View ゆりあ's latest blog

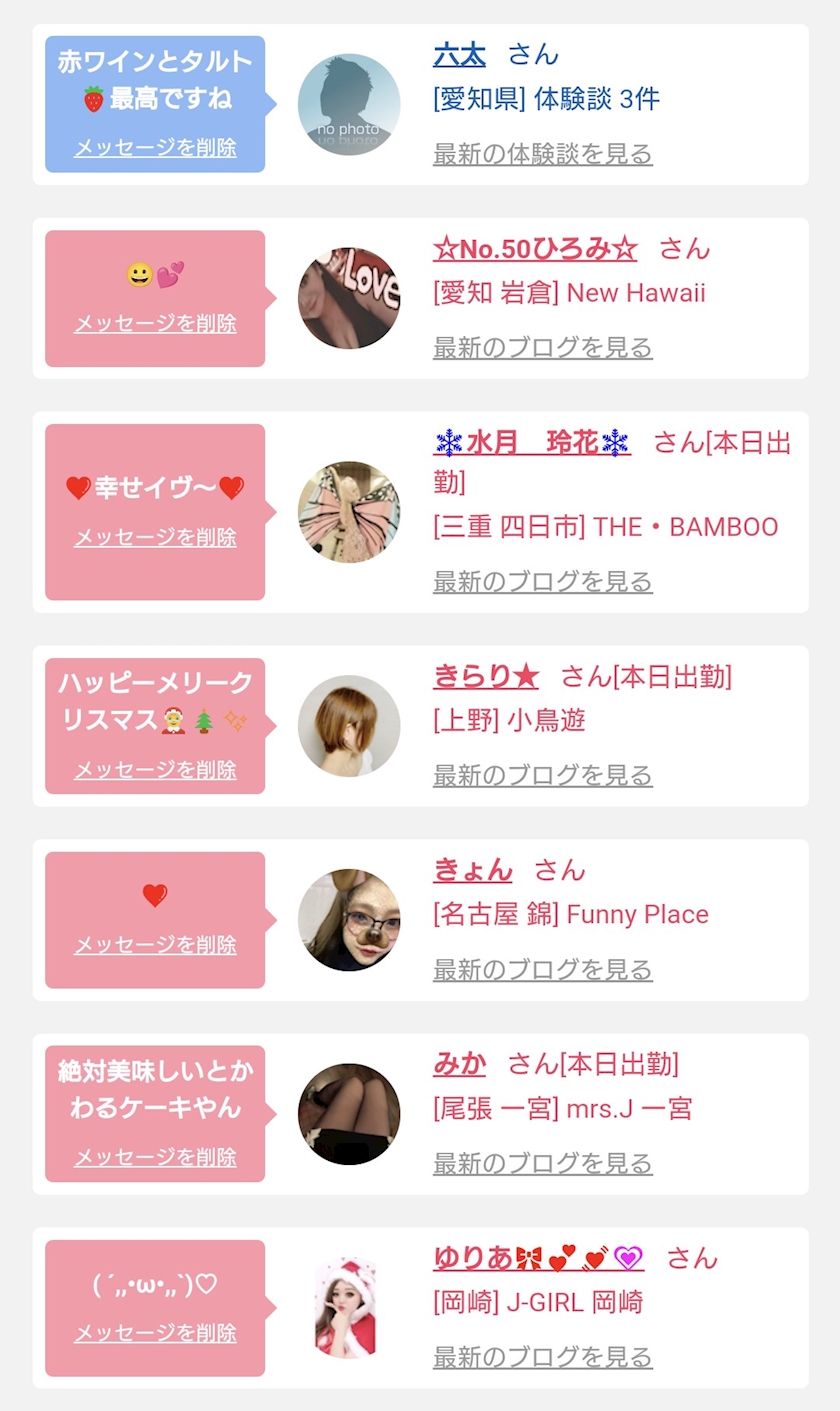coord(543,1358)
